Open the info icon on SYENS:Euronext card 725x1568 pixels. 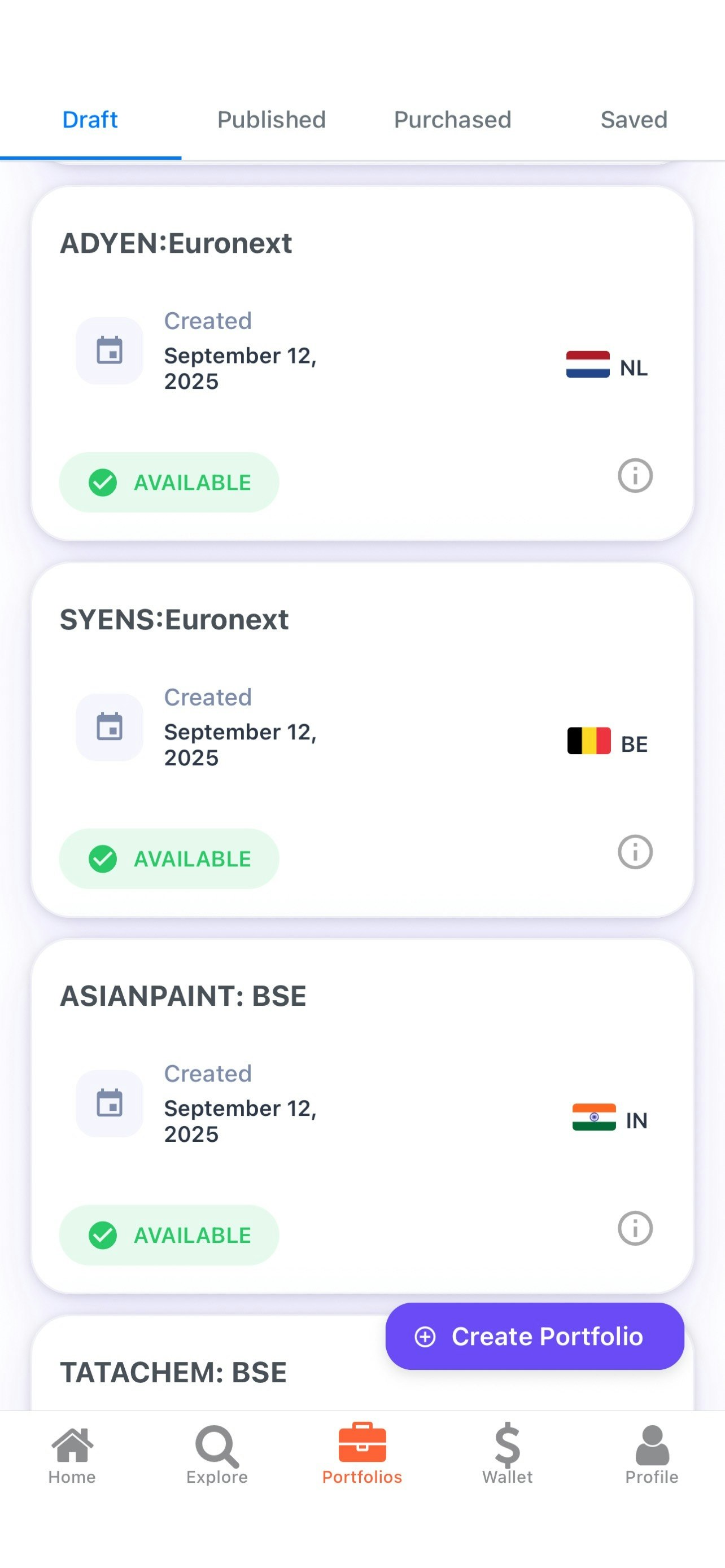click(635, 852)
